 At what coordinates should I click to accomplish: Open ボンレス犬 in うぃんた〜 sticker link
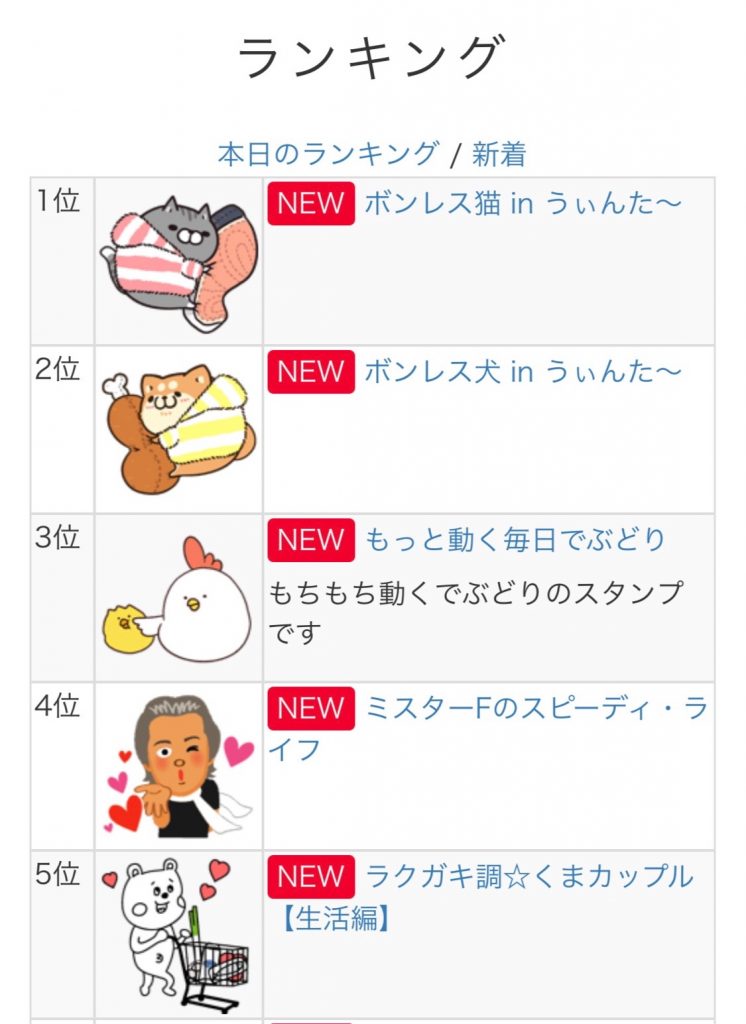522,372
